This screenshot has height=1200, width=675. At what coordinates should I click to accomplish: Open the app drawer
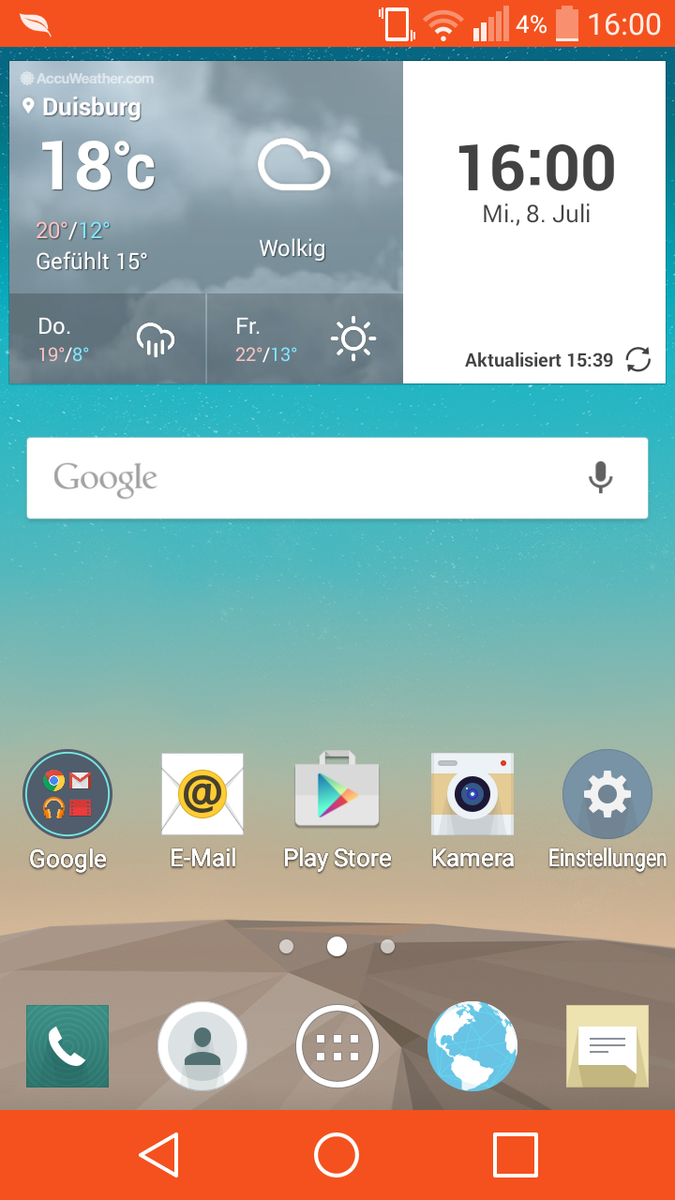coord(337,1046)
